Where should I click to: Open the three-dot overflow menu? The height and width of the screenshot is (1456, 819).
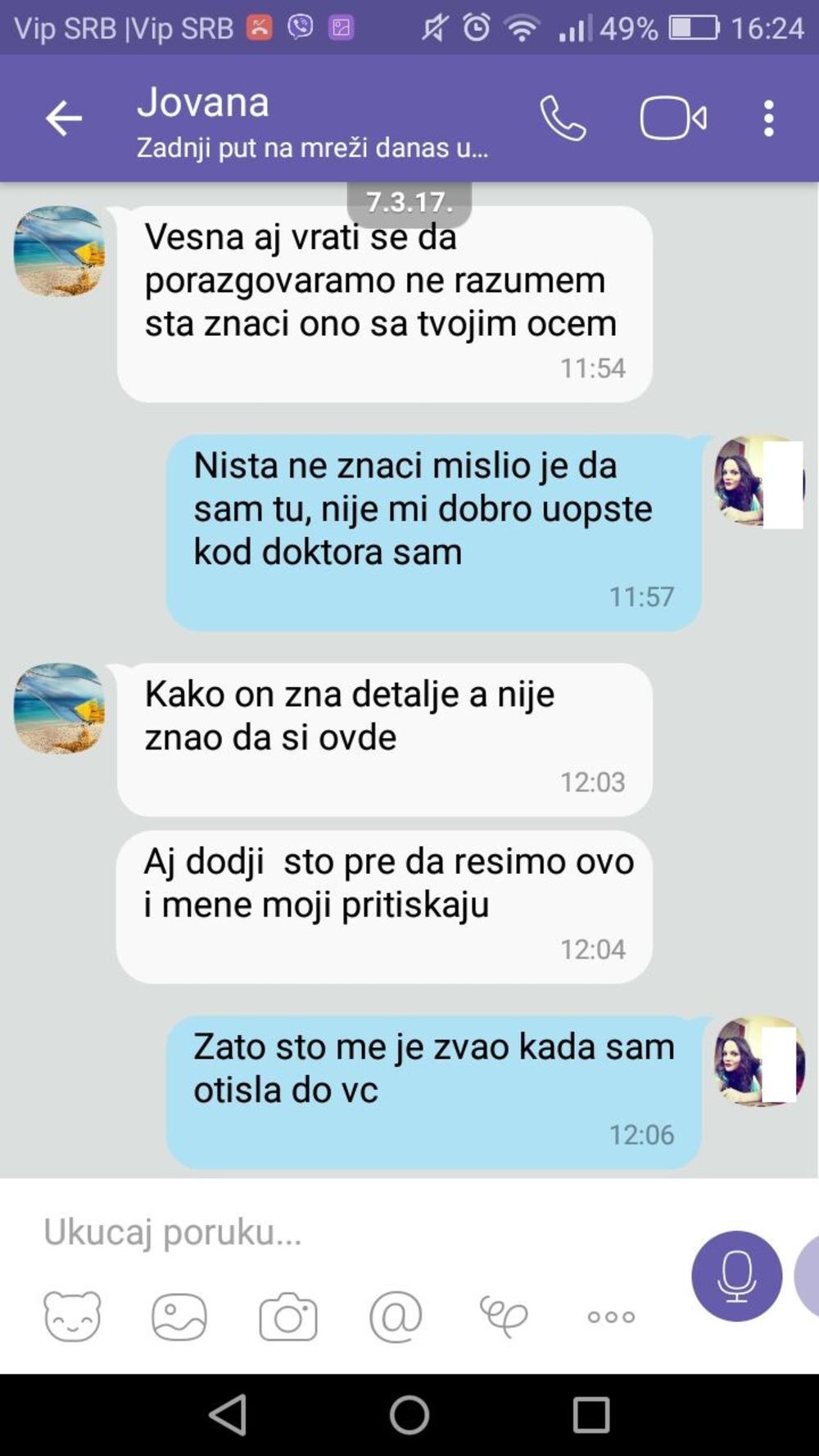768,120
